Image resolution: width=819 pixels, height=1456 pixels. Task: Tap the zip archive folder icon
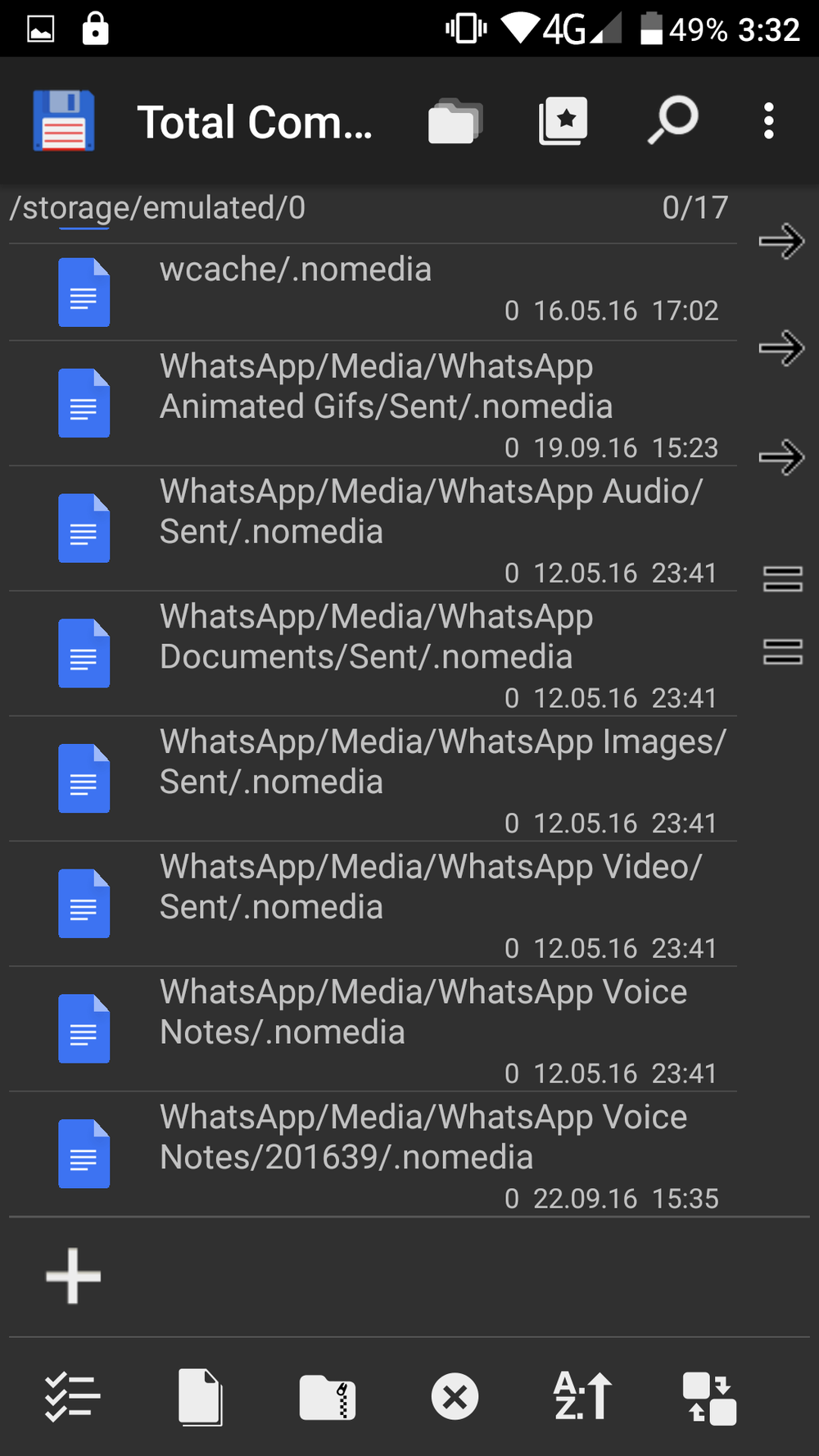click(328, 1396)
